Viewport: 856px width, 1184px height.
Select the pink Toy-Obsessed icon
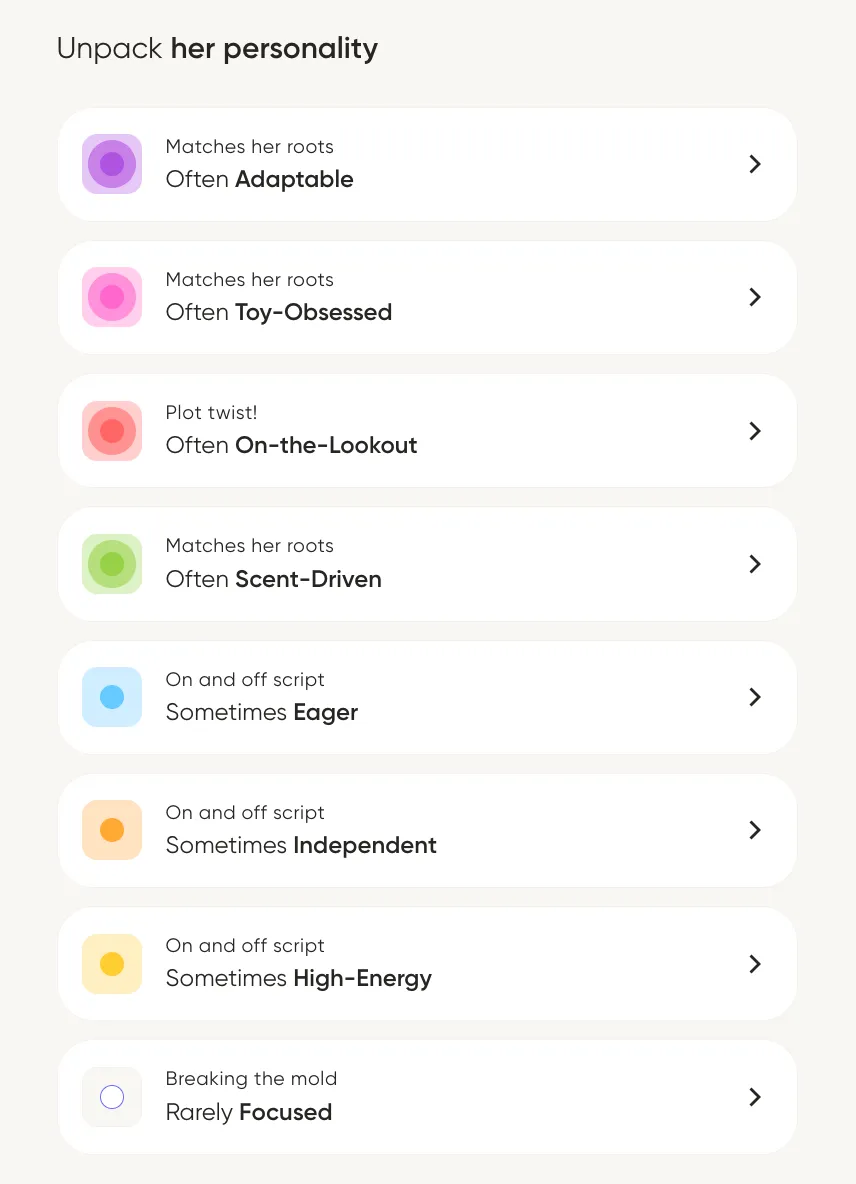111,297
